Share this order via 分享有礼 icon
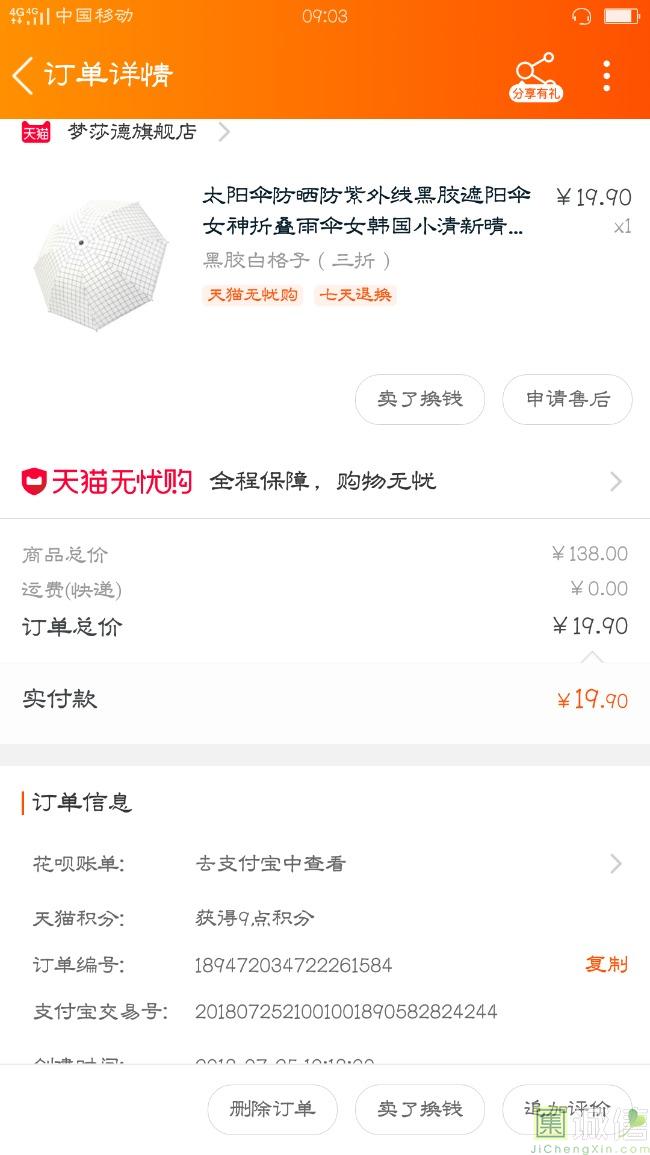650x1155 pixels. coord(536,76)
